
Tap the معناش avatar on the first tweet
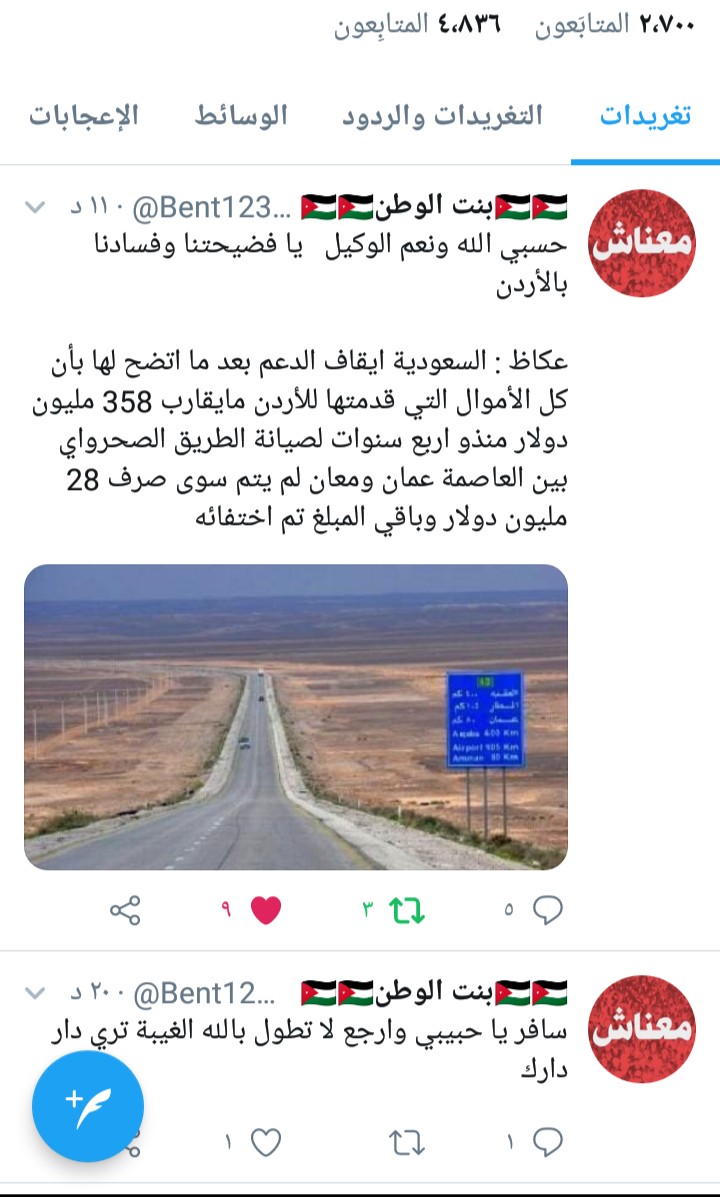click(641, 245)
